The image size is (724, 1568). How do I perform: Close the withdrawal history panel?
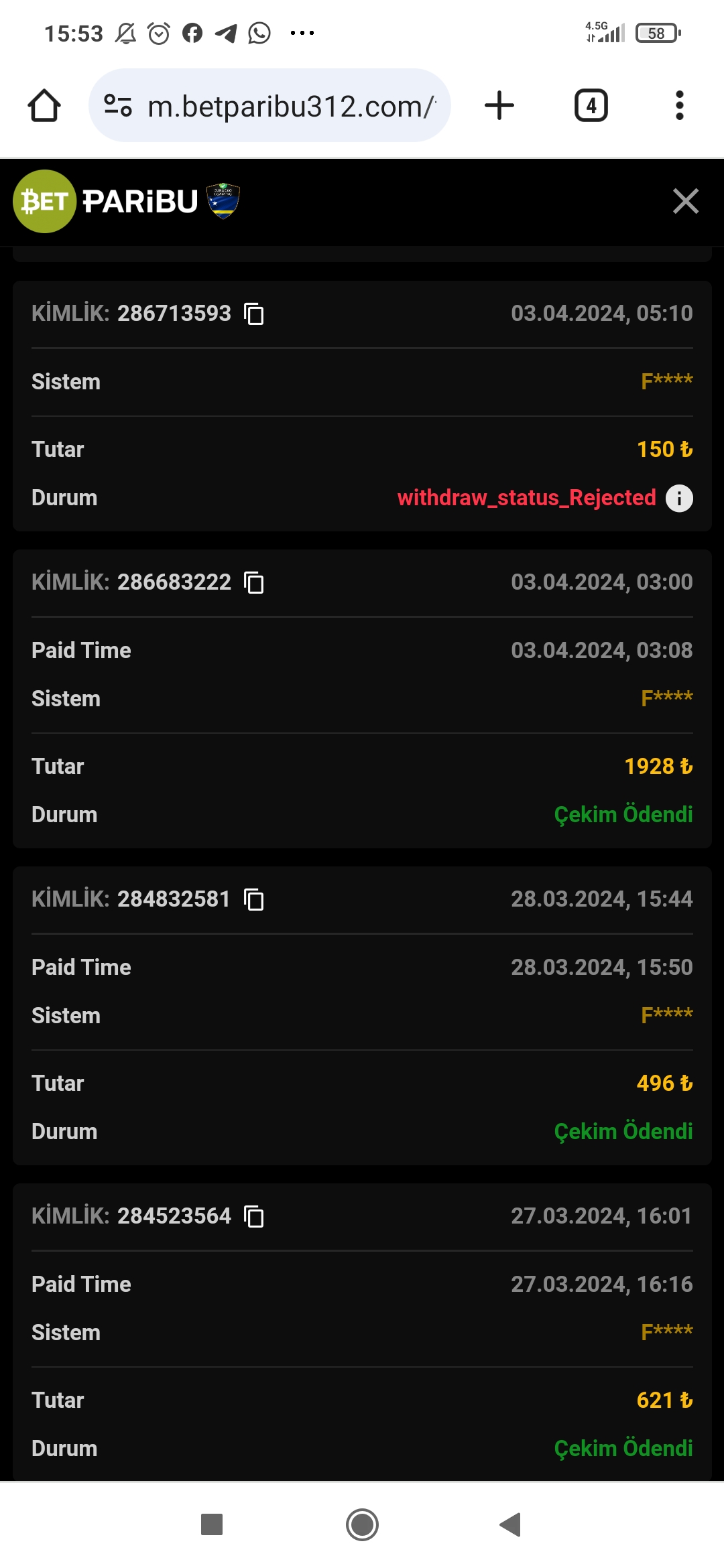pyautogui.click(x=685, y=201)
